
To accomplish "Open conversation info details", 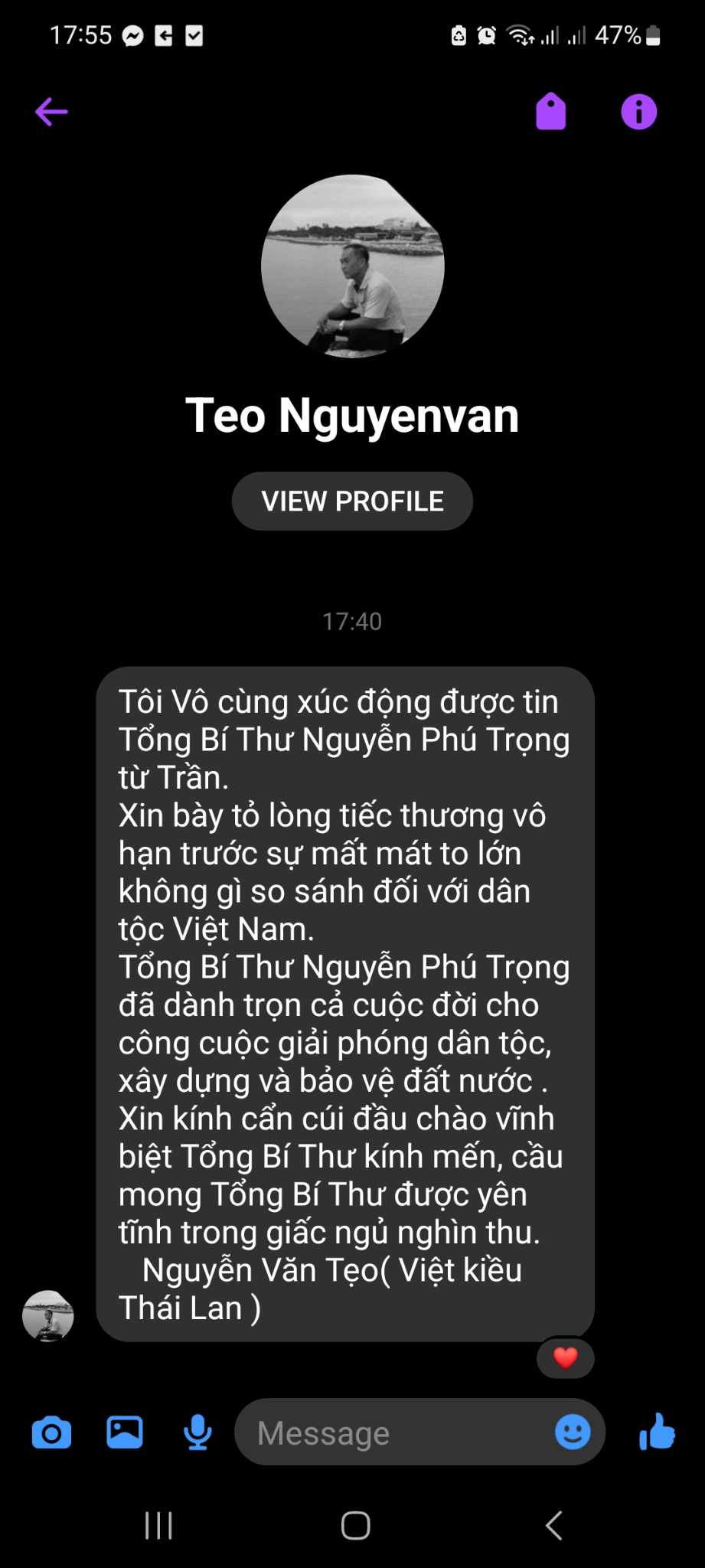I will coord(638,112).
